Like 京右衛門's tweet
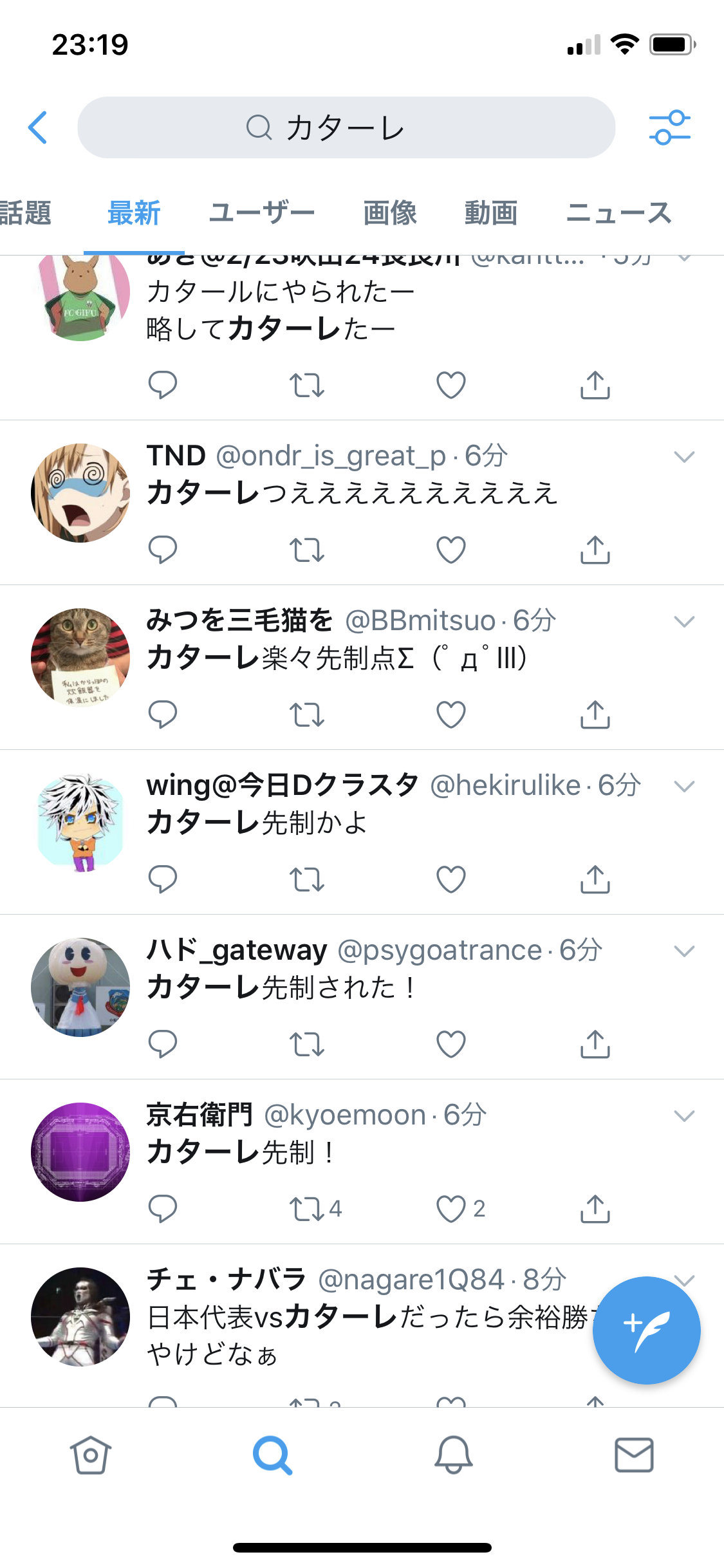This screenshot has width=724, height=1568. point(450,1209)
